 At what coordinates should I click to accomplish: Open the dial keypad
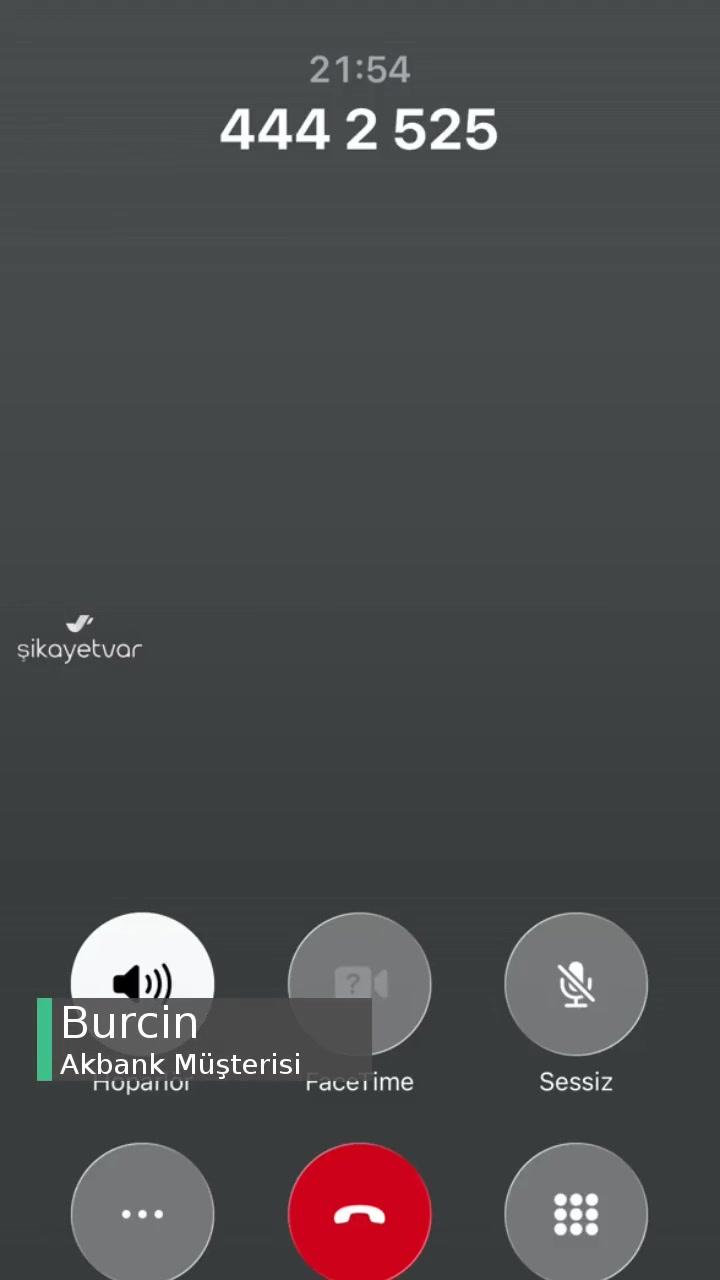pos(576,1213)
